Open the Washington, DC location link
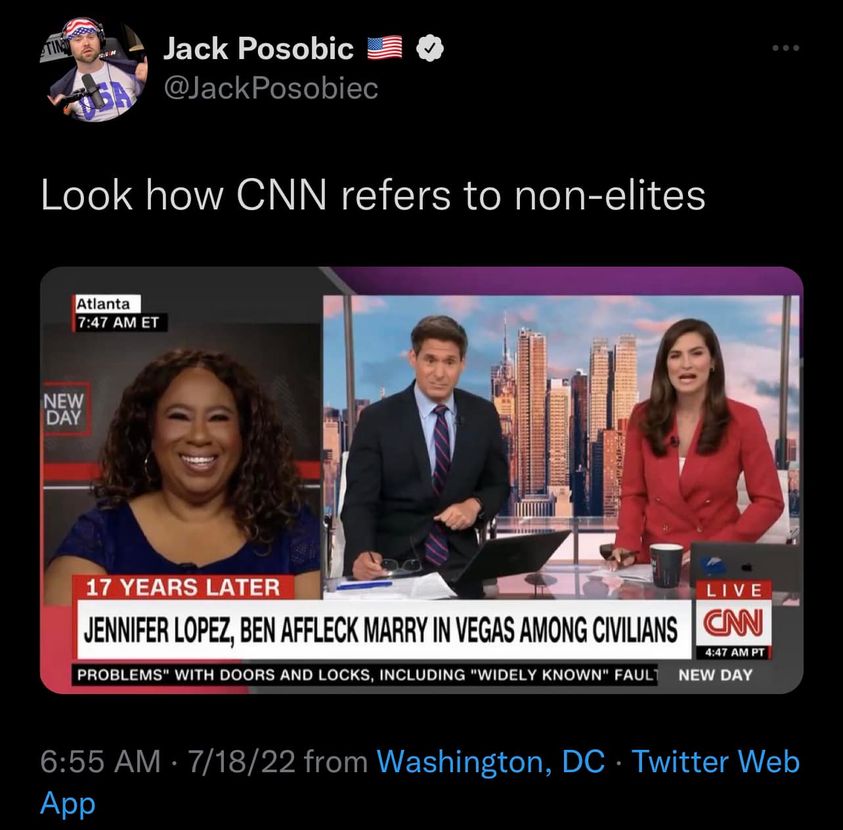 [490, 762]
